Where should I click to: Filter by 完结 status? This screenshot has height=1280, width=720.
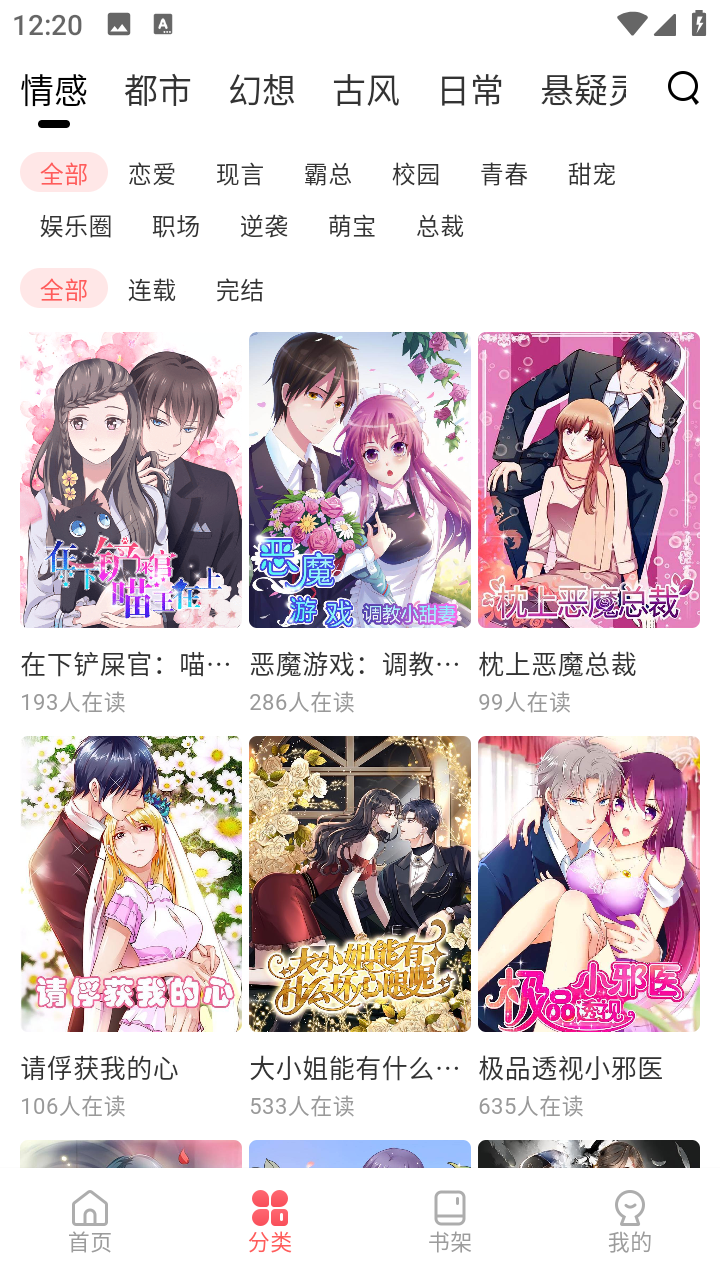pos(240,290)
